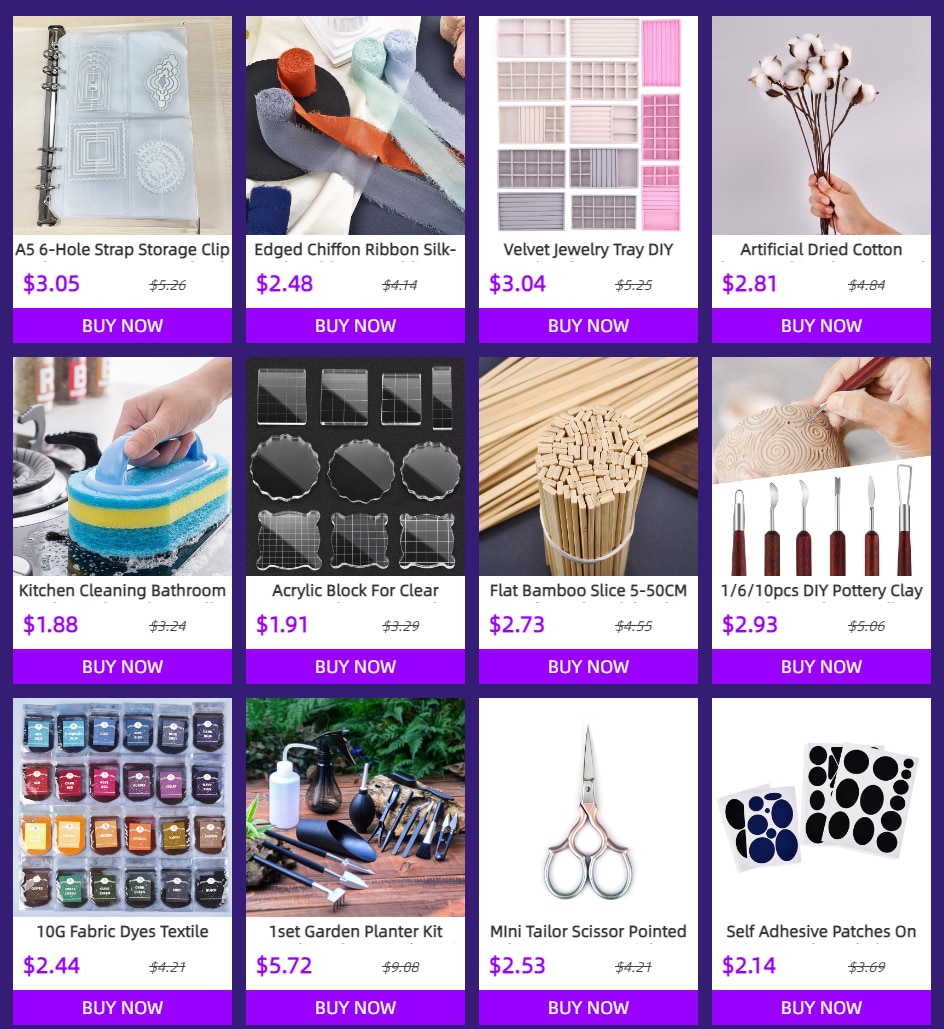This screenshot has height=1029, width=944.
Task: Buy the Acrylic Block For Clear
Action: pos(355,666)
